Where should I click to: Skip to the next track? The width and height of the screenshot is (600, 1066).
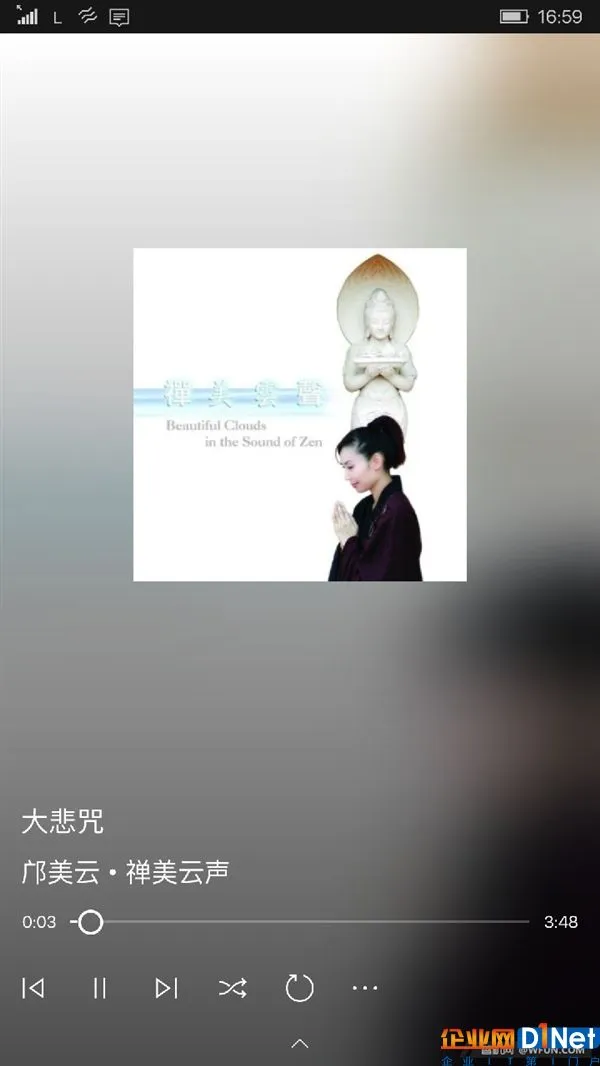click(x=166, y=988)
